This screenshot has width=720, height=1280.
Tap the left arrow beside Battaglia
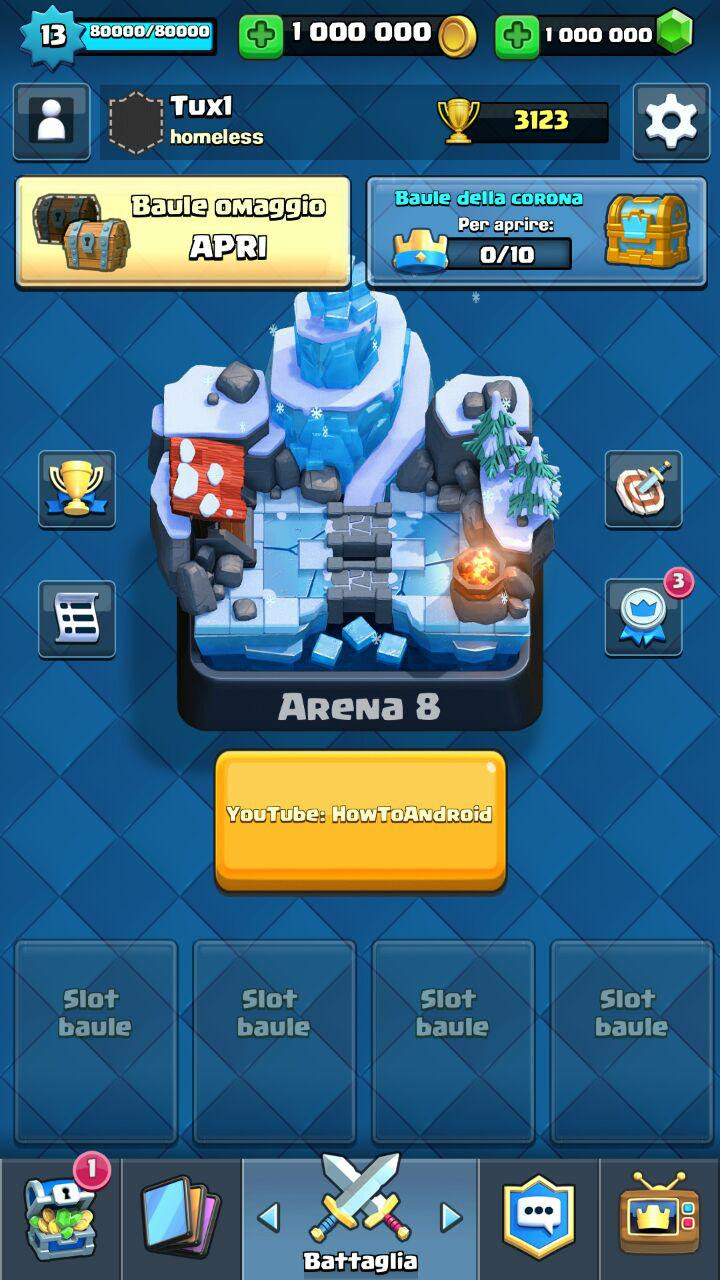pos(268,1217)
